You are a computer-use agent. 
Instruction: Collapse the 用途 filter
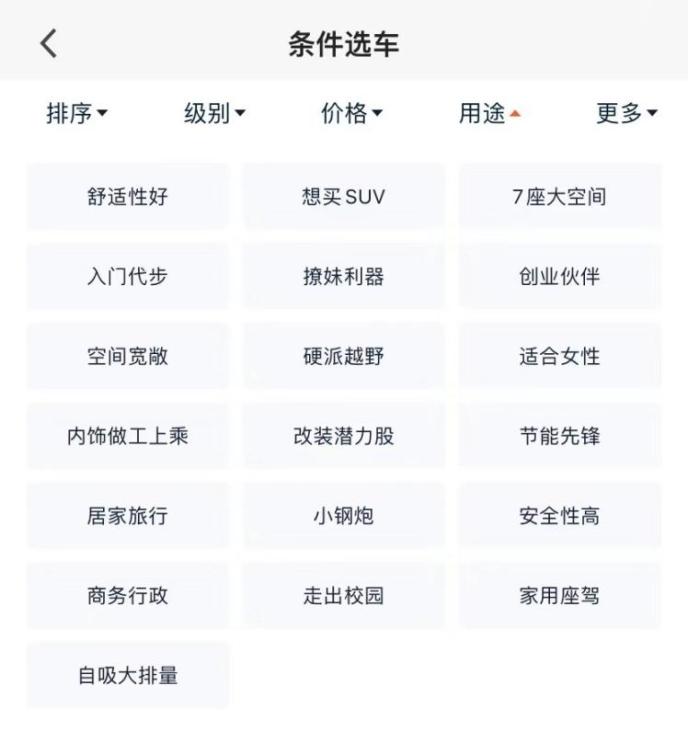pyautogui.click(x=489, y=114)
